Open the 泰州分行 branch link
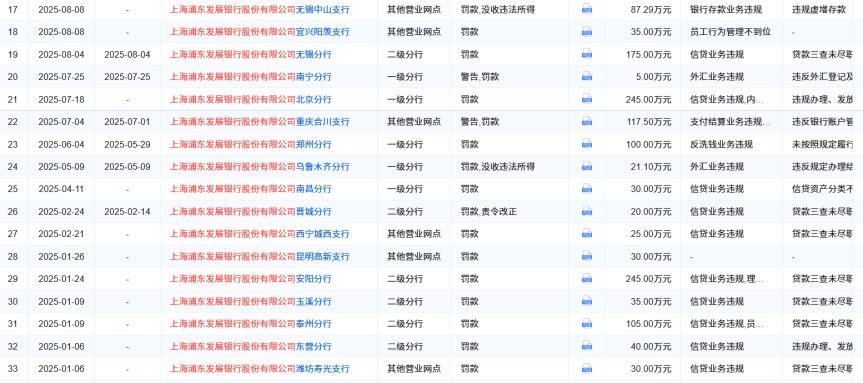 [314, 324]
